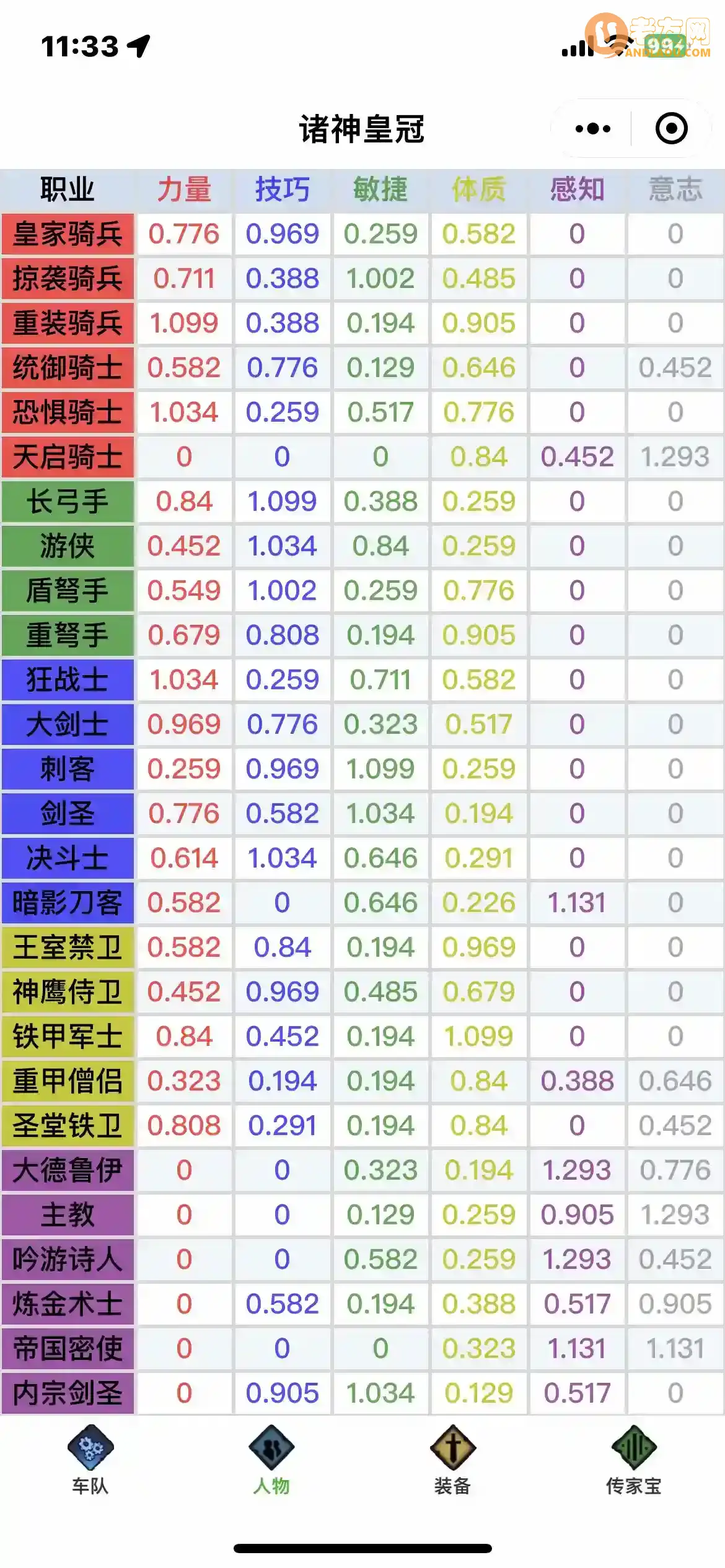
Task: Tap the 诸神皇冠 page title
Action: point(362,128)
